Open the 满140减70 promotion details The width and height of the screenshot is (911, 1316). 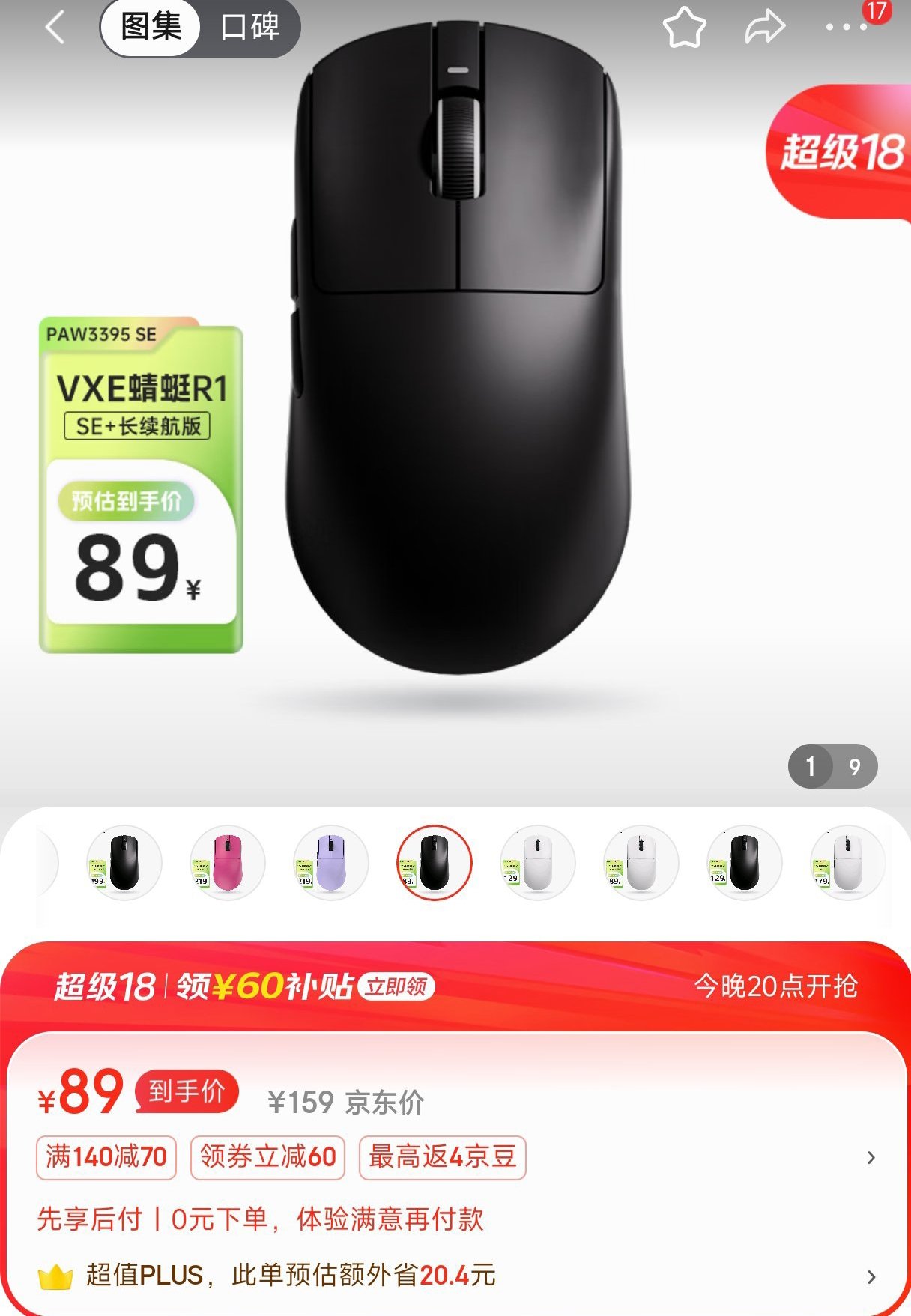pyautogui.click(x=106, y=1157)
